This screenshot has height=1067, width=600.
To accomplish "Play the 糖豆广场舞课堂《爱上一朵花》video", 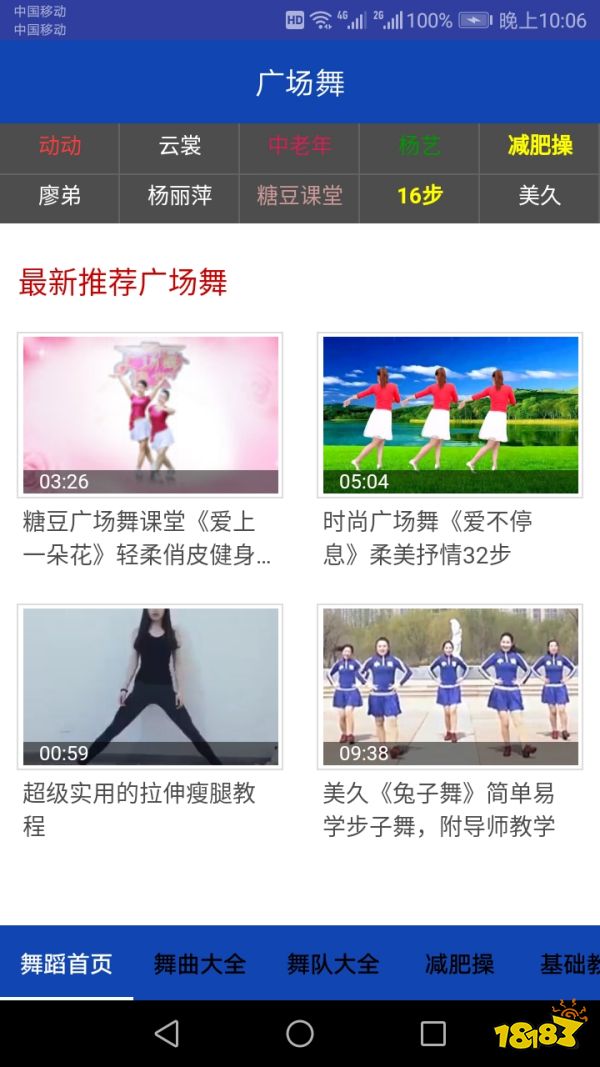I will point(150,415).
